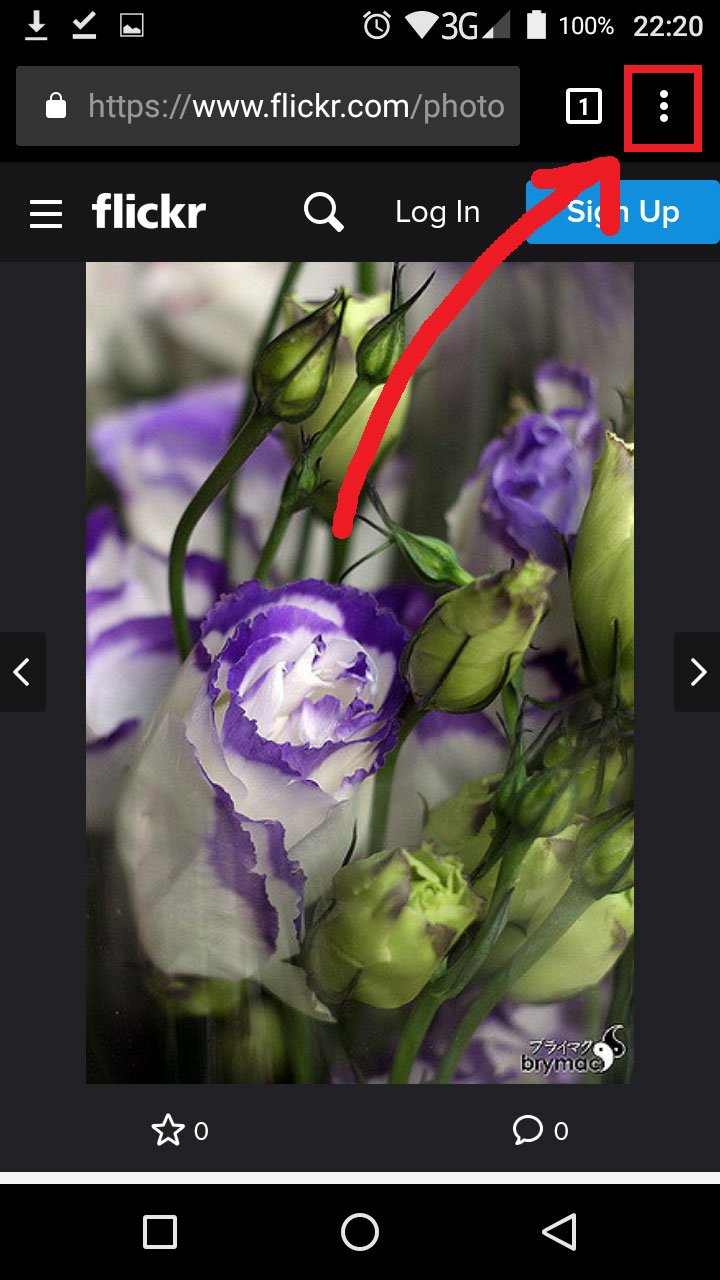Go to Flickr home via the logo

149,212
